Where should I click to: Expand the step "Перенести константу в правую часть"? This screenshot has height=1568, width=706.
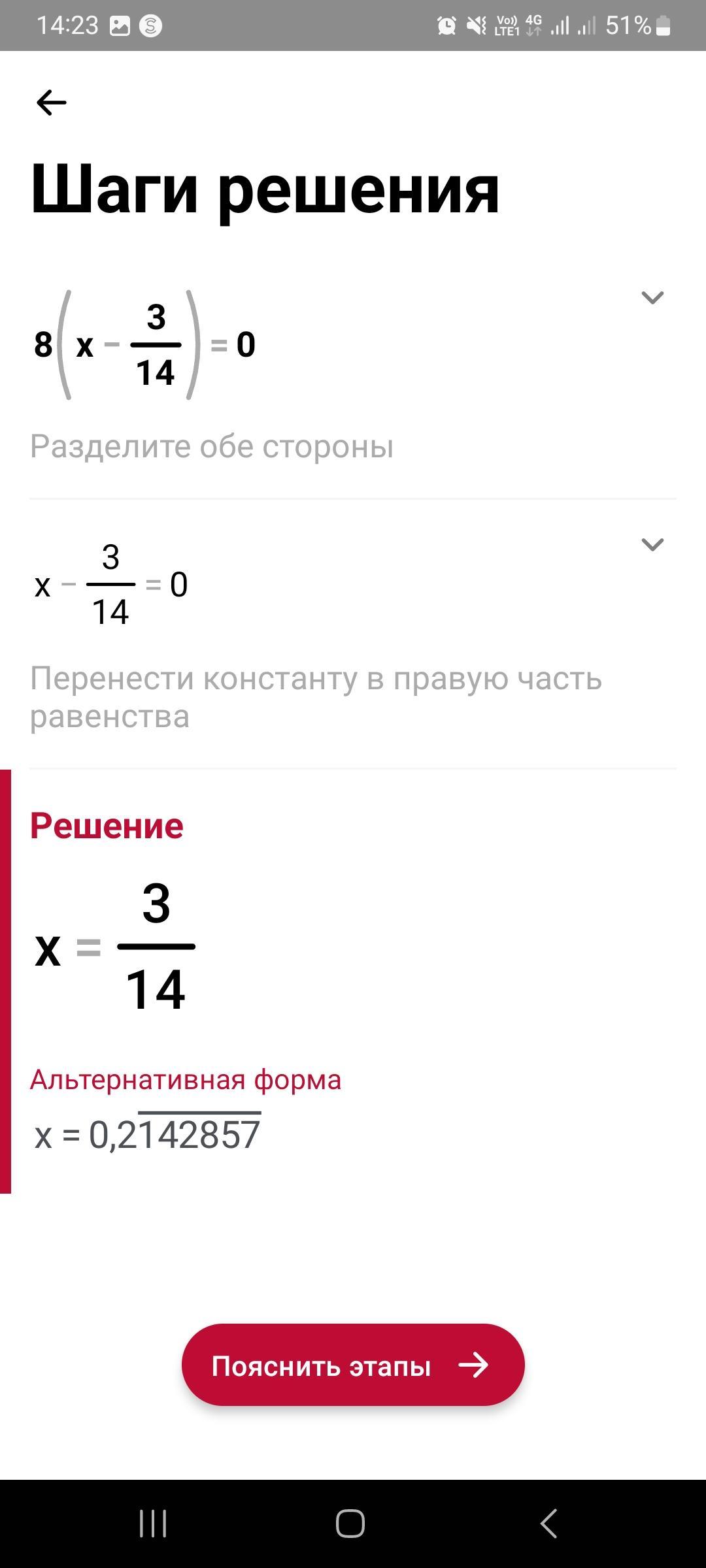[x=652, y=544]
